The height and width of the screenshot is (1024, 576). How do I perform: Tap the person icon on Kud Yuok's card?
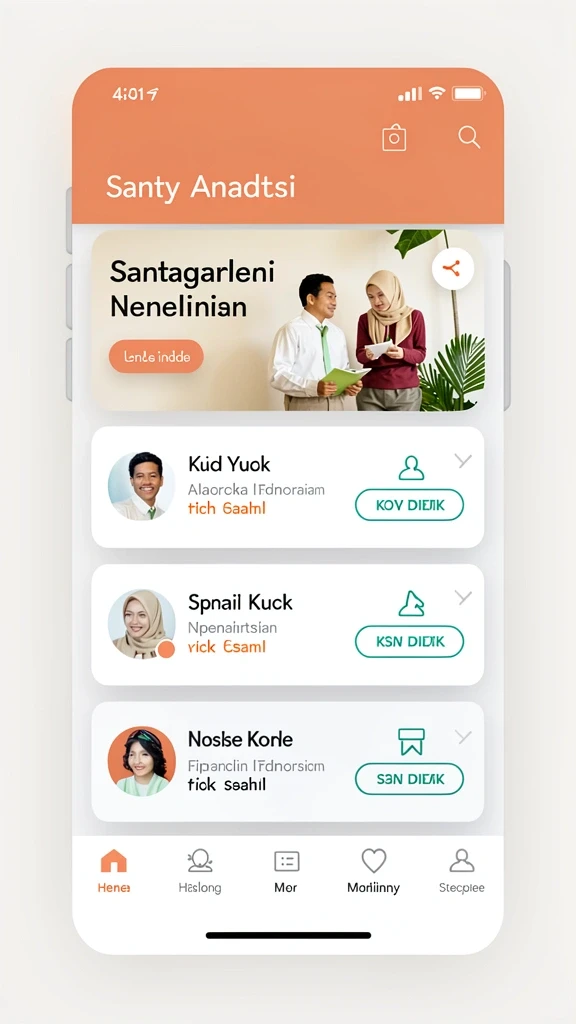point(411,468)
